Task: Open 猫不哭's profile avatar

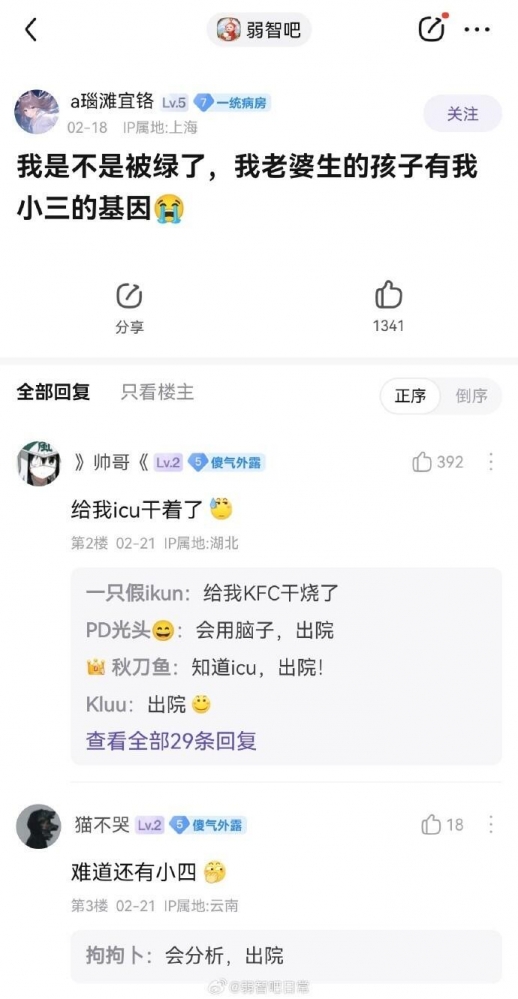Action: [38, 826]
